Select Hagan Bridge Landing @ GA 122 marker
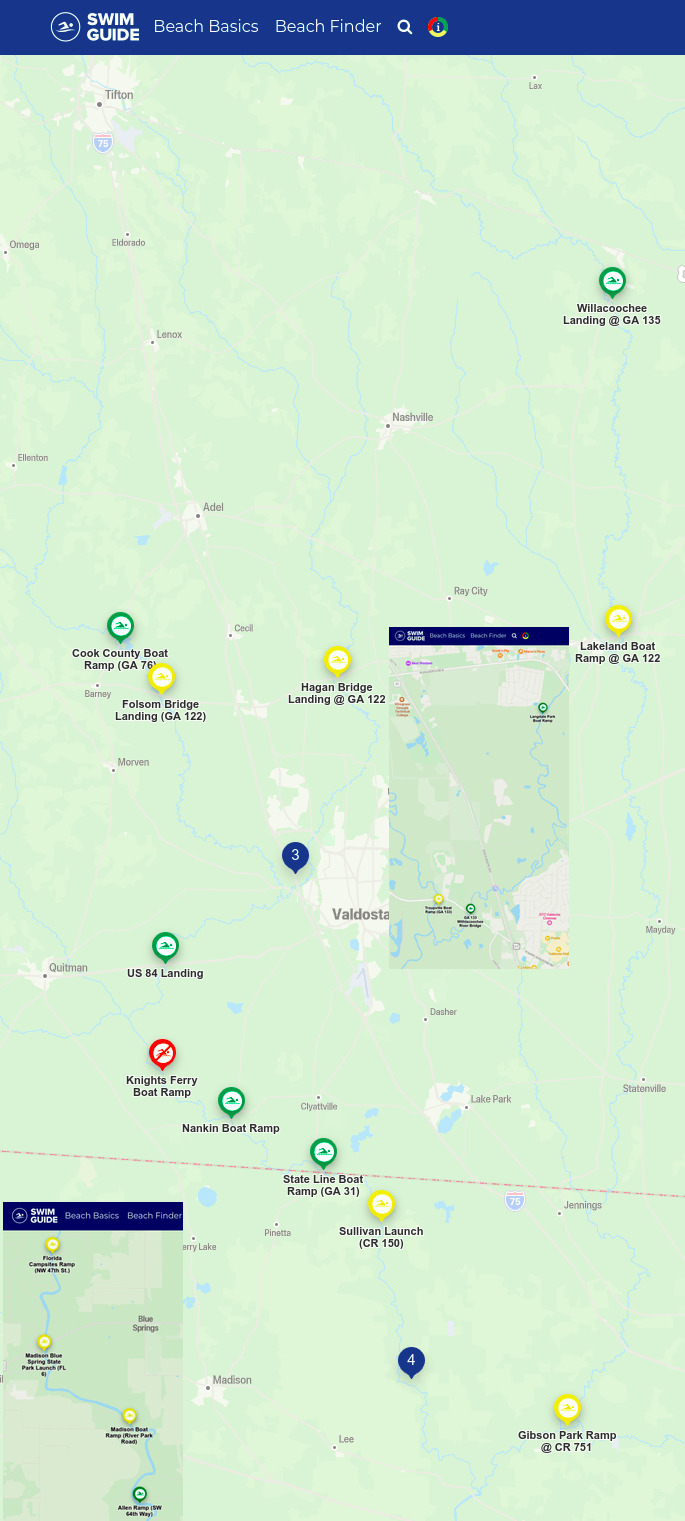This screenshot has width=685, height=1521. point(338,661)
